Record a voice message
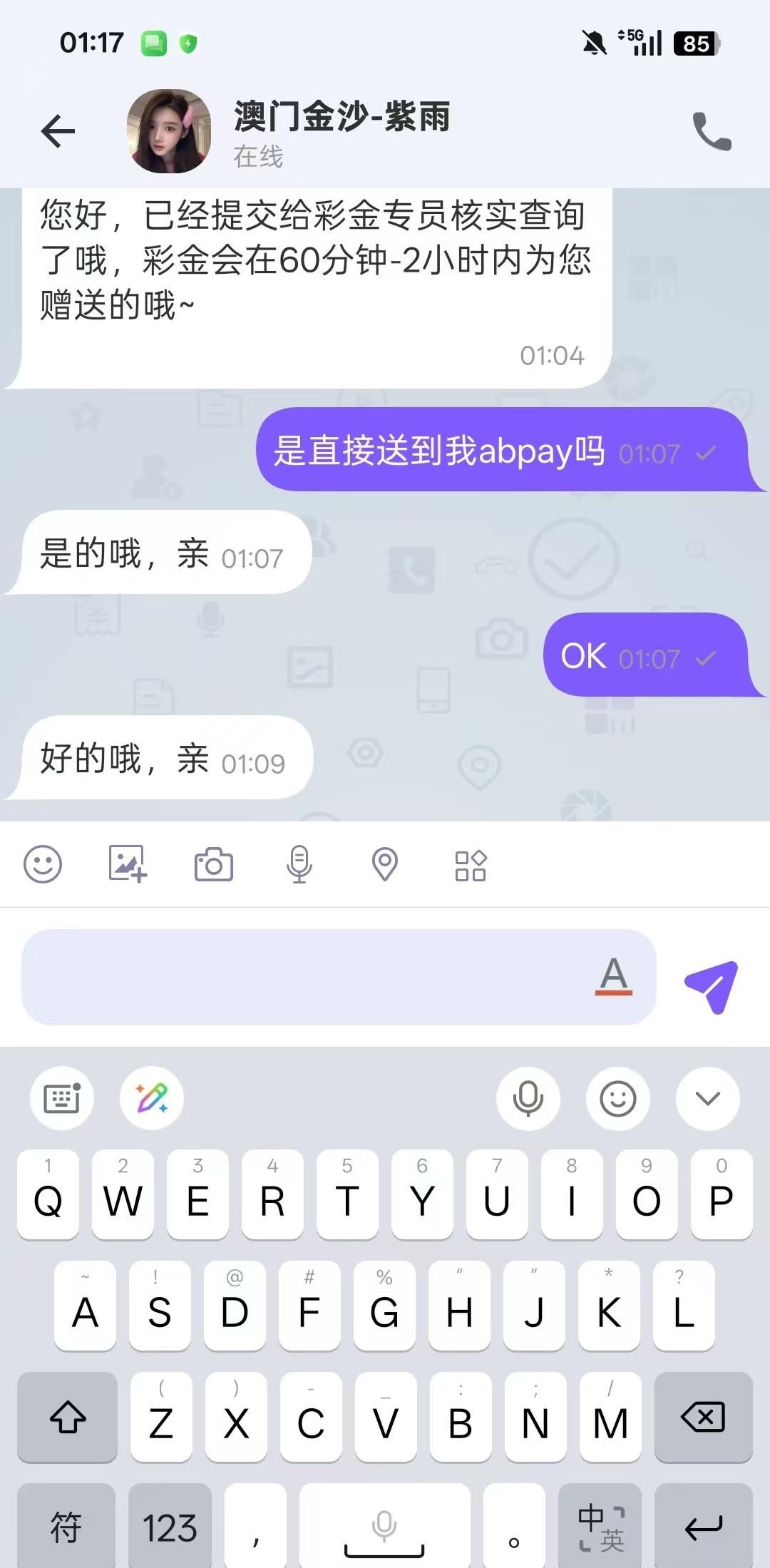770x1568 pixels. pos(299,864)
